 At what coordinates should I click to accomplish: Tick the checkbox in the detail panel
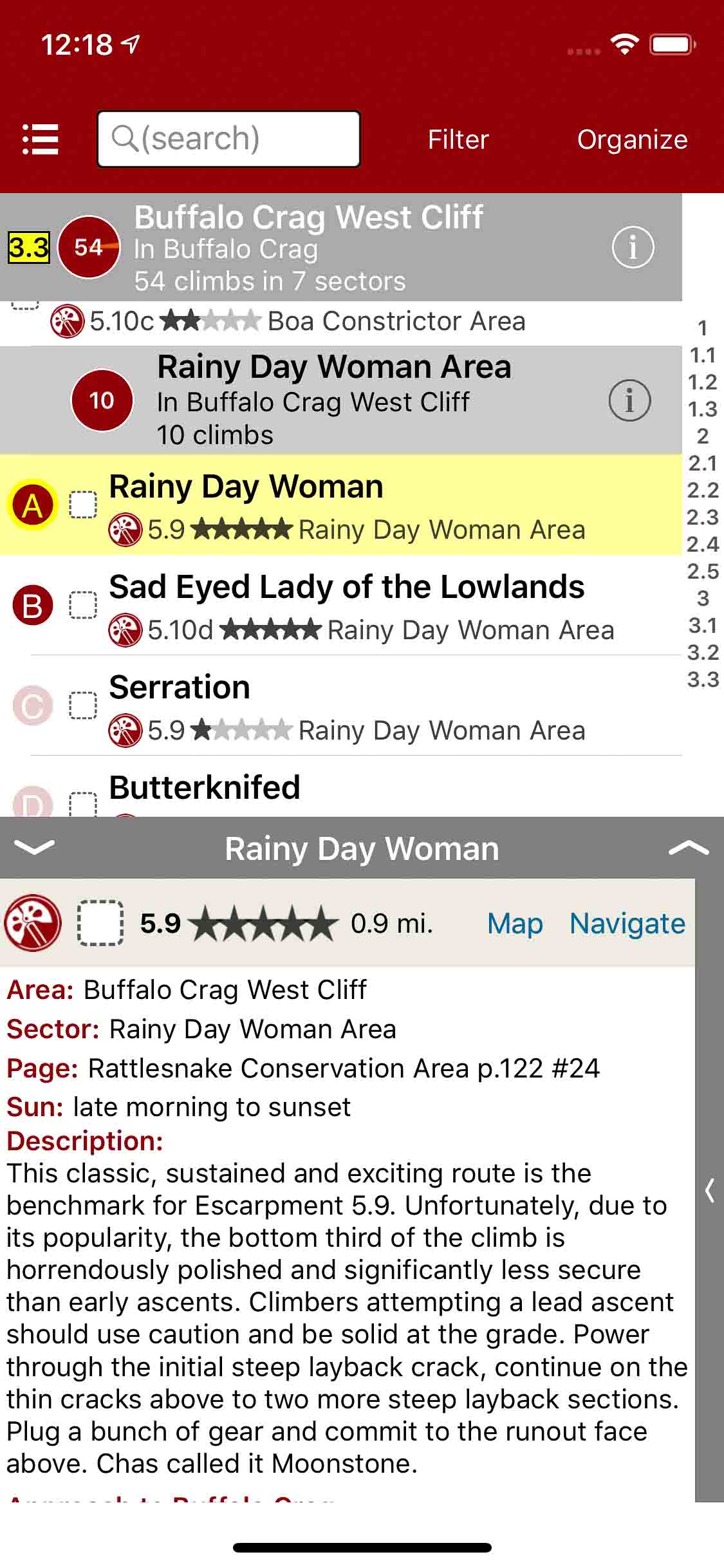pyautogui.click(x=100, y=924)
